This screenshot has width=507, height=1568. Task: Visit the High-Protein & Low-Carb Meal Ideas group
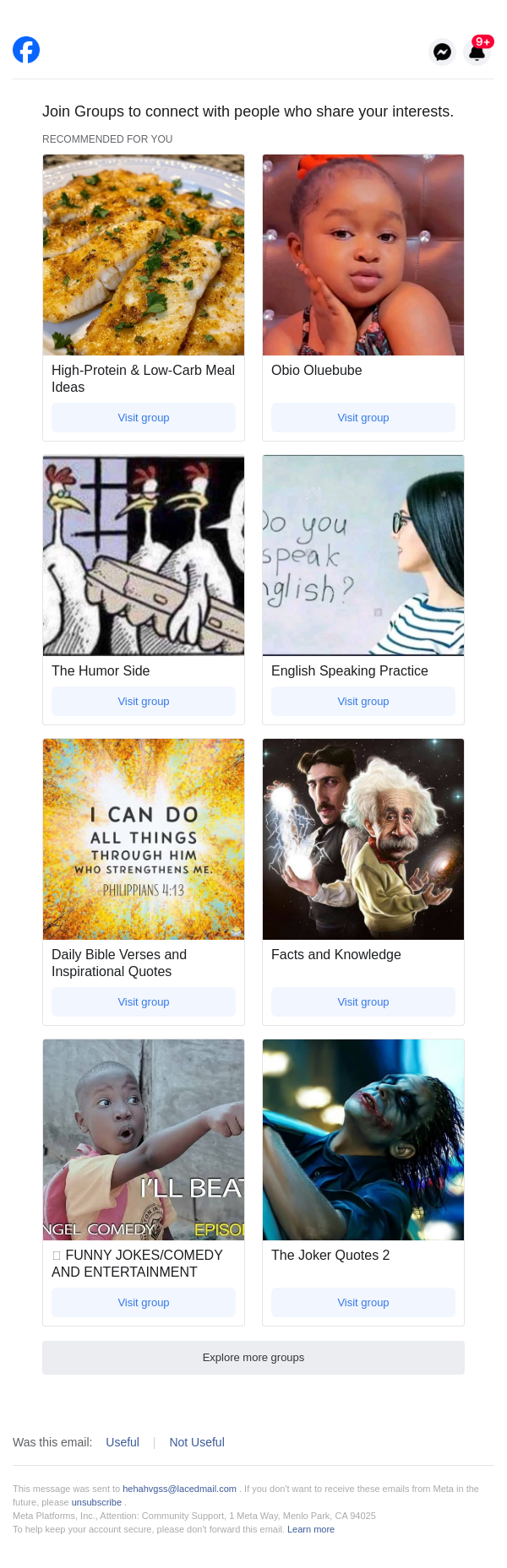click(x=144, y=418)
